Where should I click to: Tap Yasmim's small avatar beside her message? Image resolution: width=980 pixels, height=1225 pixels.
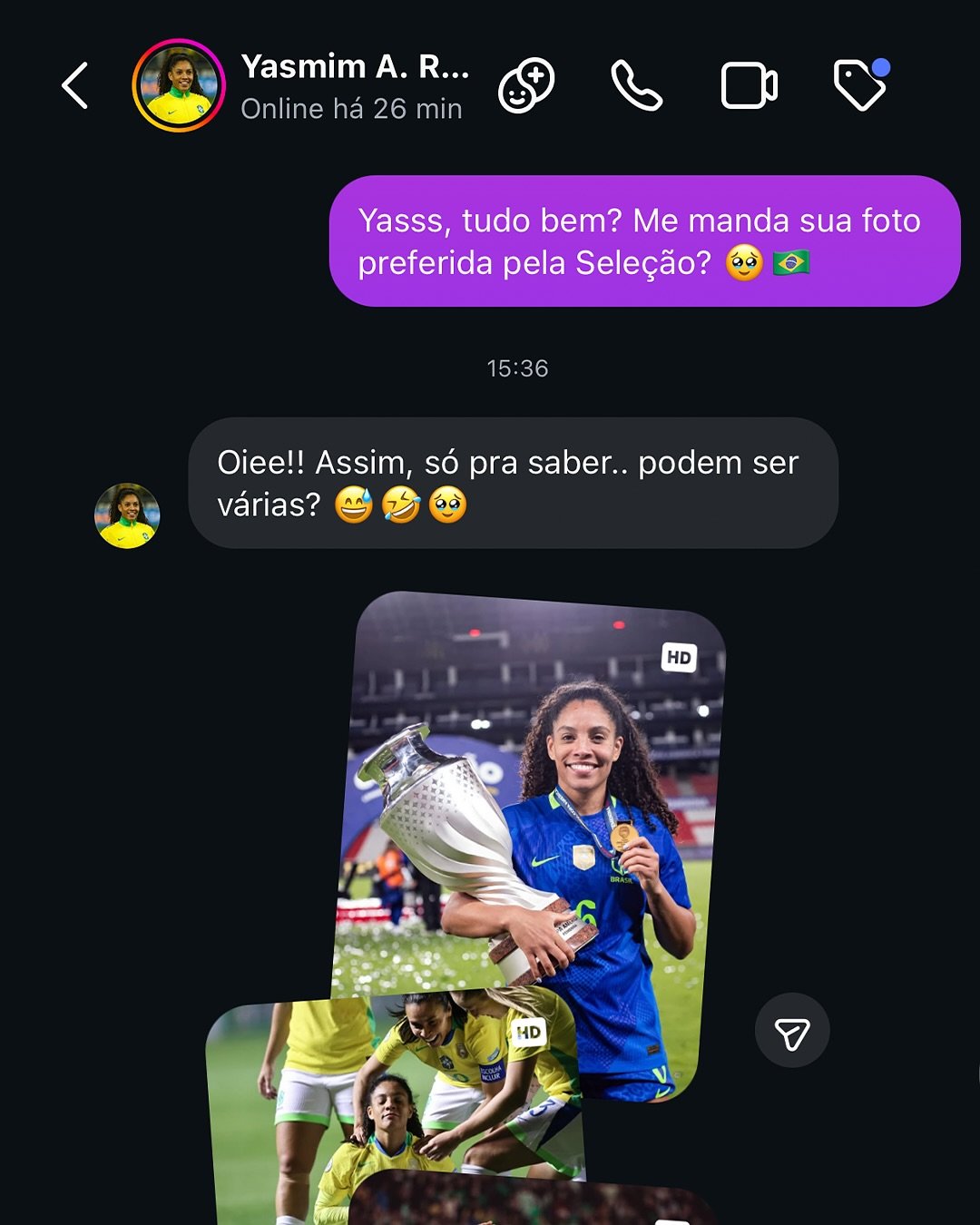point(127,515)
